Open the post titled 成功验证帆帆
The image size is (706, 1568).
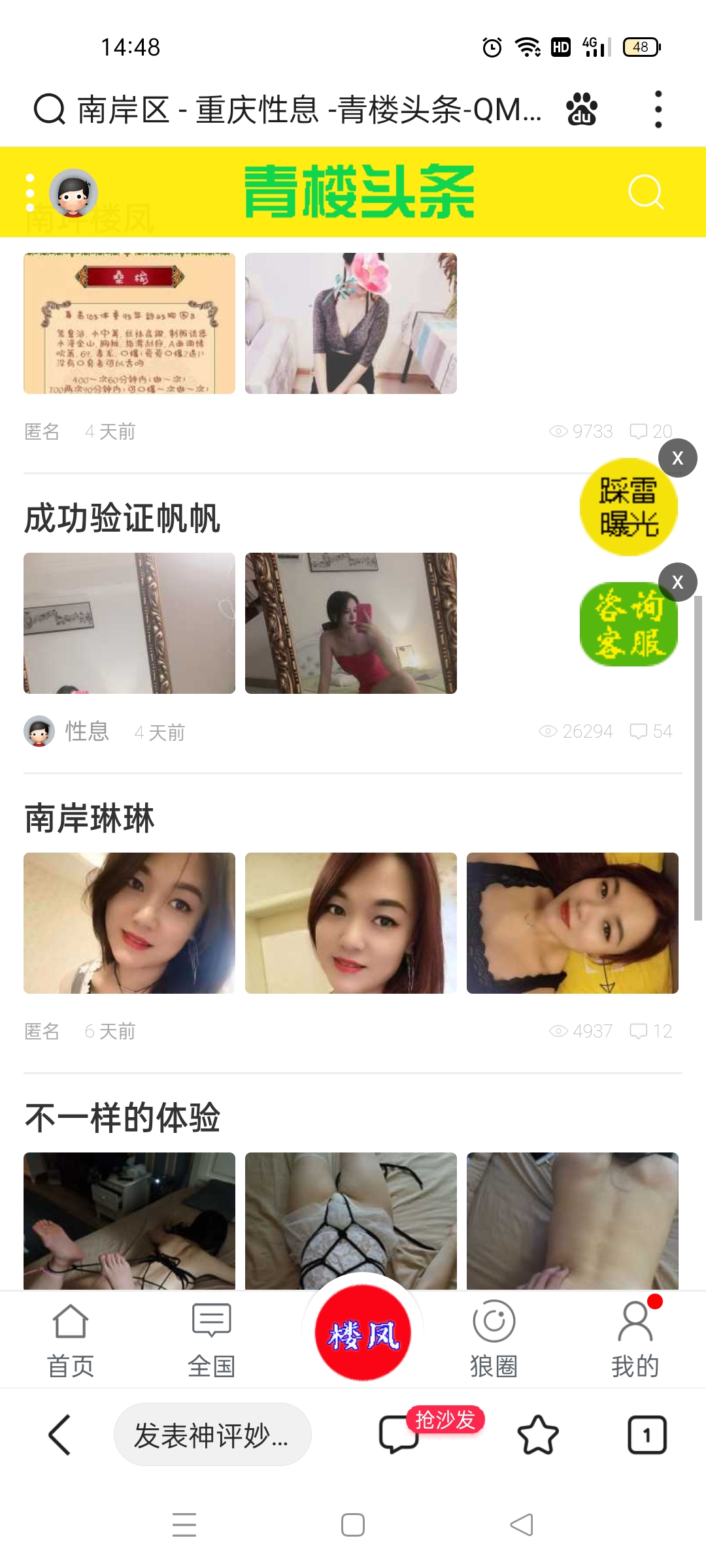(122, 519)
